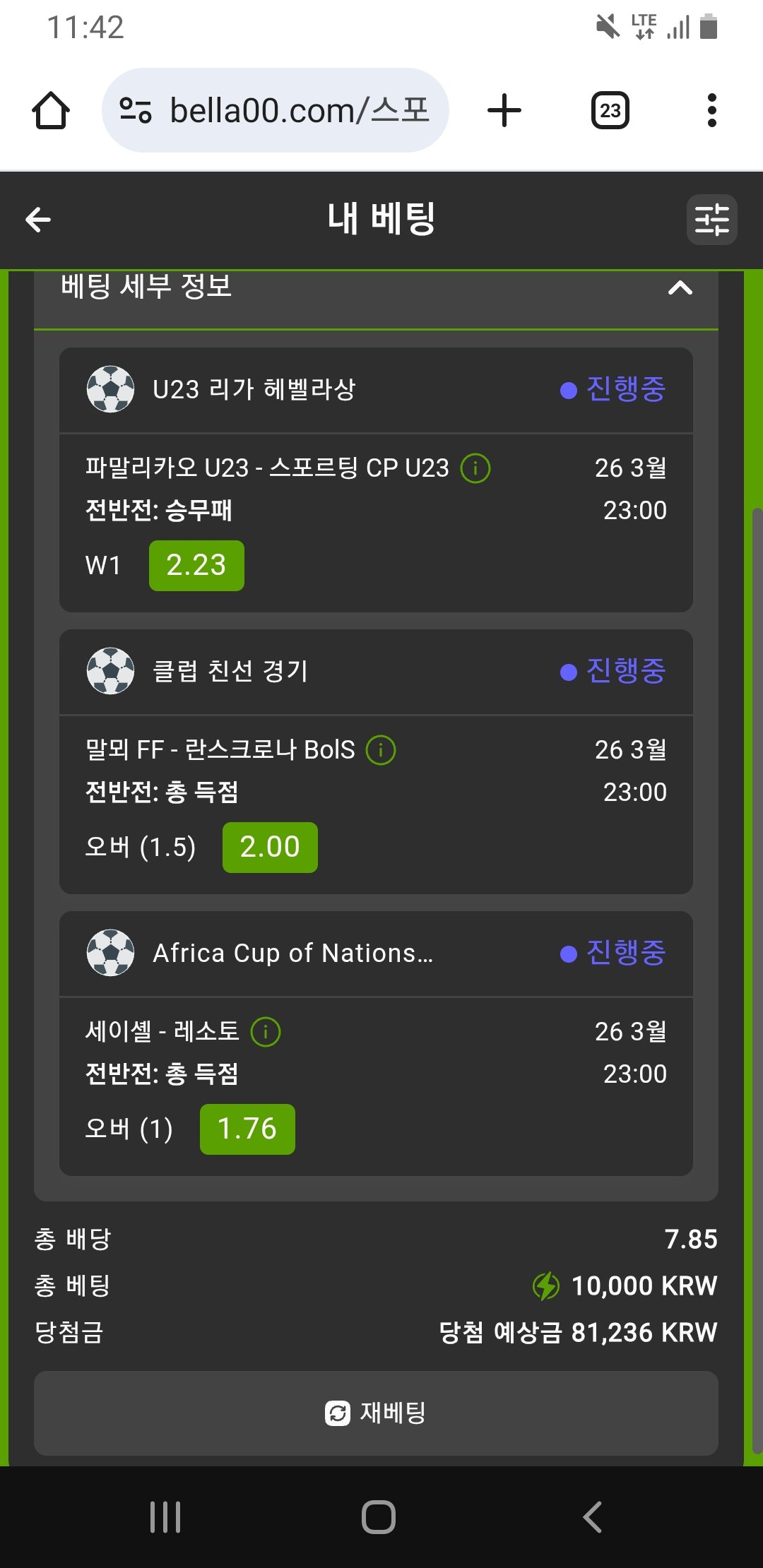Show info for 말뫼 FF - 란스크로나 BoIS
Viewport: 763px width, 1568px height.
click(x=381, y=750)
